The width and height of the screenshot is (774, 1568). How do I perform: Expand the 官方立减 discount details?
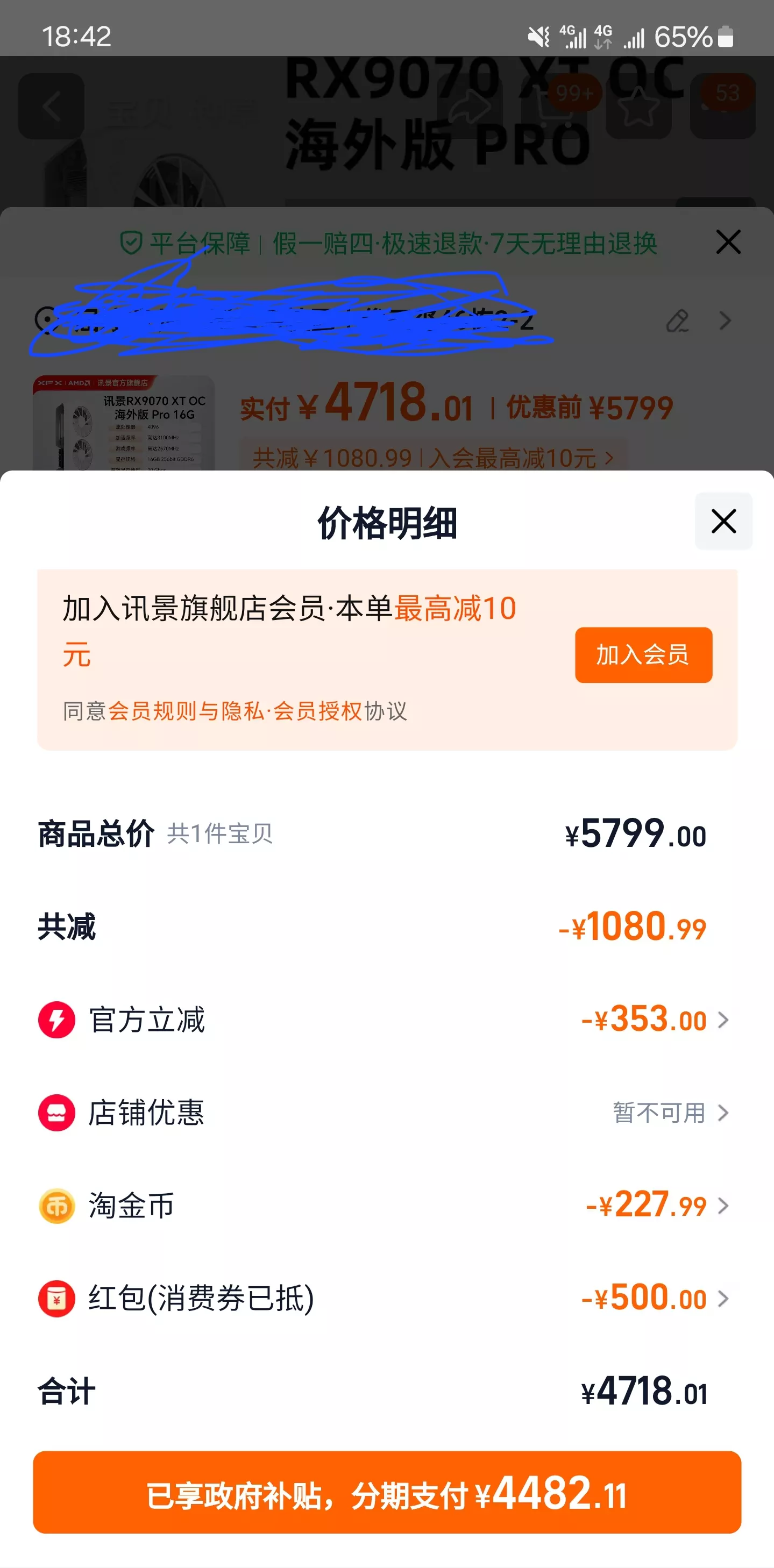pos(725,1020)
